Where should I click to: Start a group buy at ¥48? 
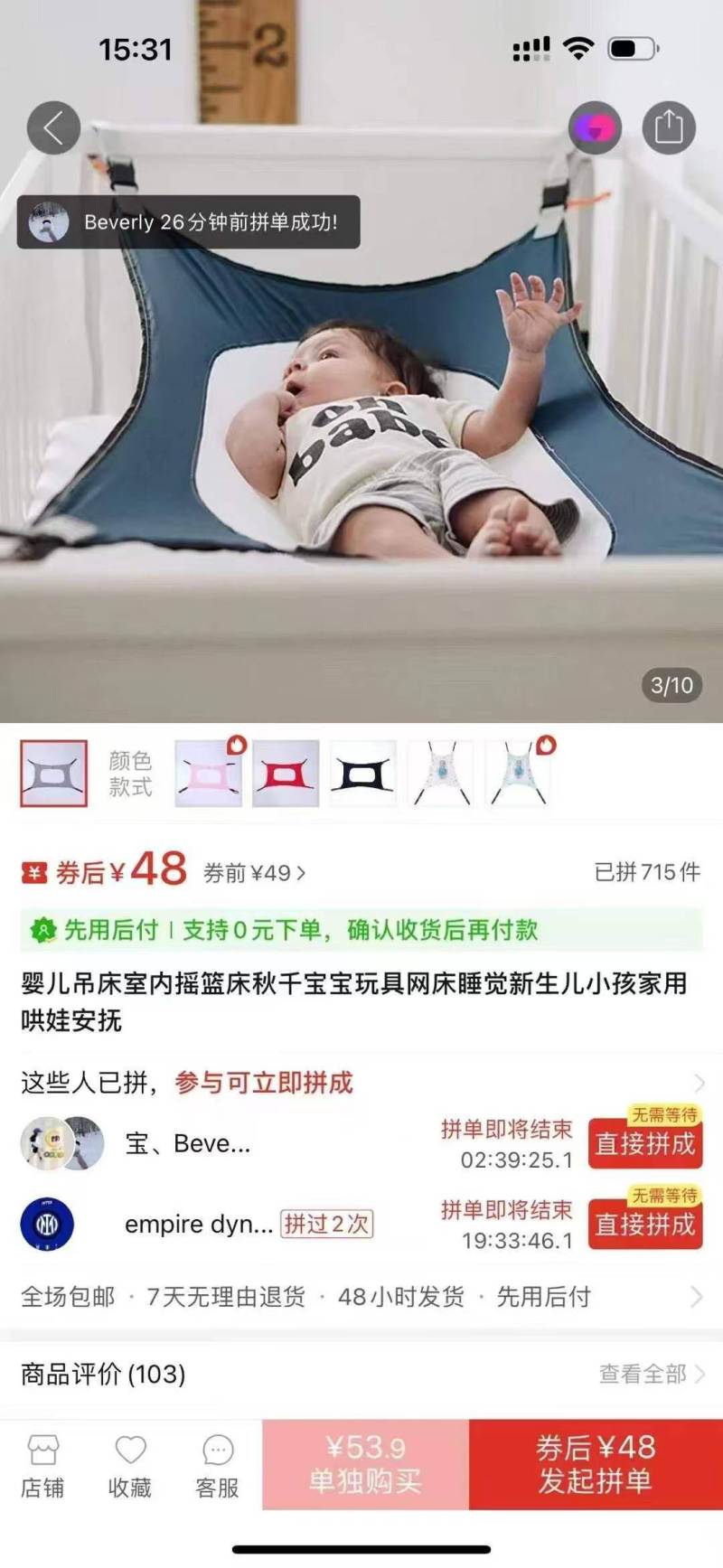(596, 1464)
